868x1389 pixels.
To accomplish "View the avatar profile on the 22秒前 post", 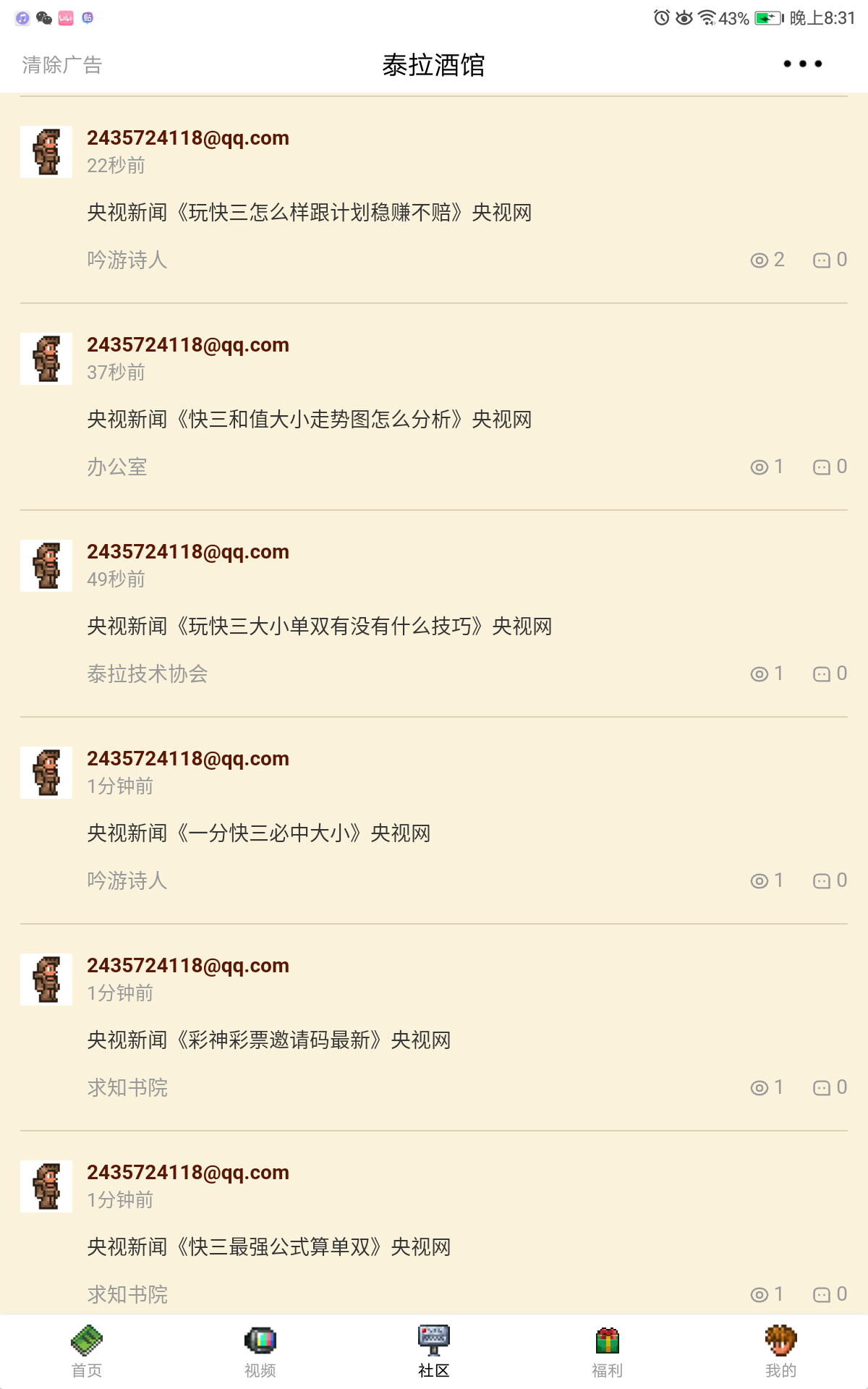I will (x=46, y=152).
